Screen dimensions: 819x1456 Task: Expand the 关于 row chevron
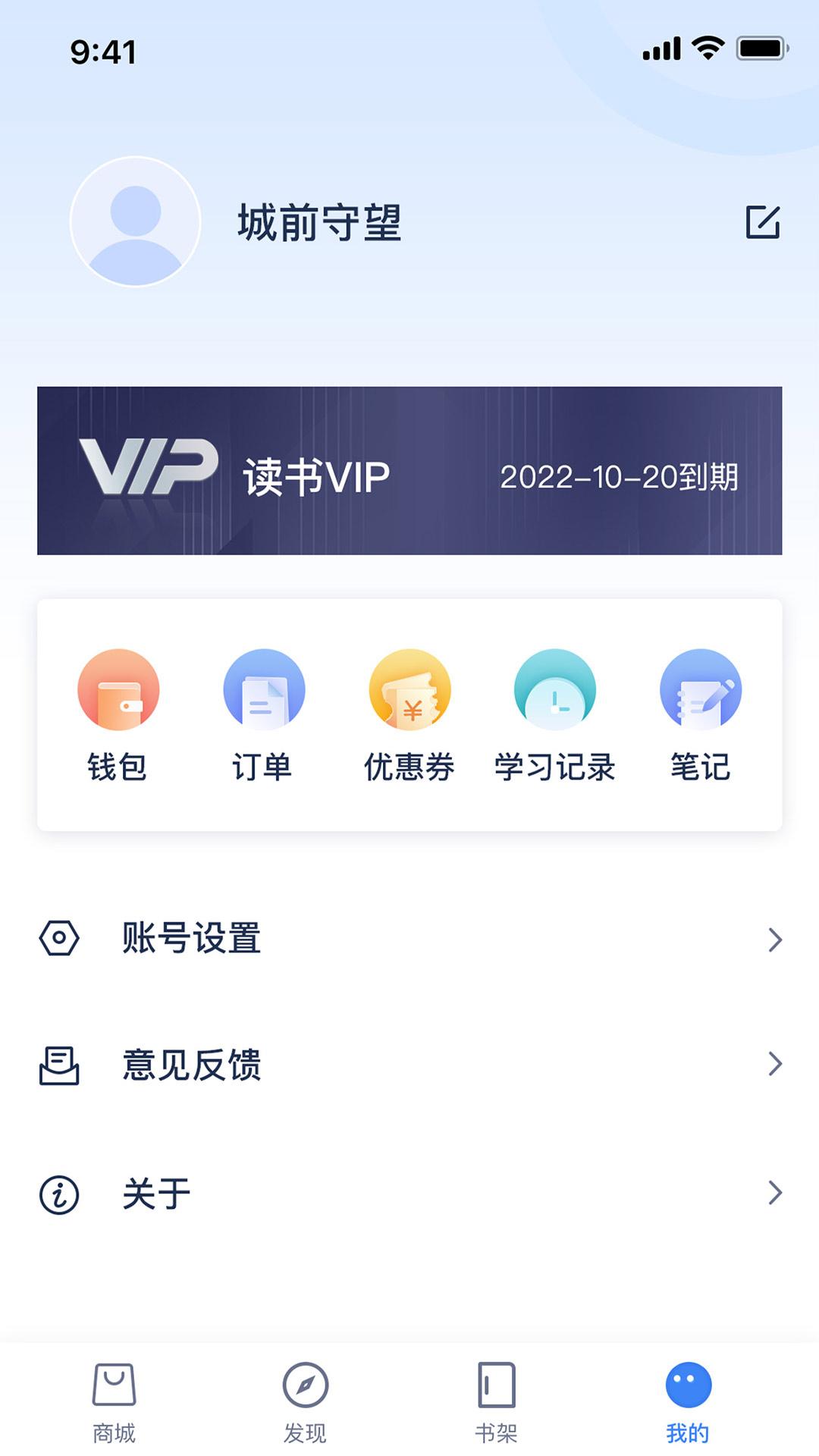click(772, 1193)
